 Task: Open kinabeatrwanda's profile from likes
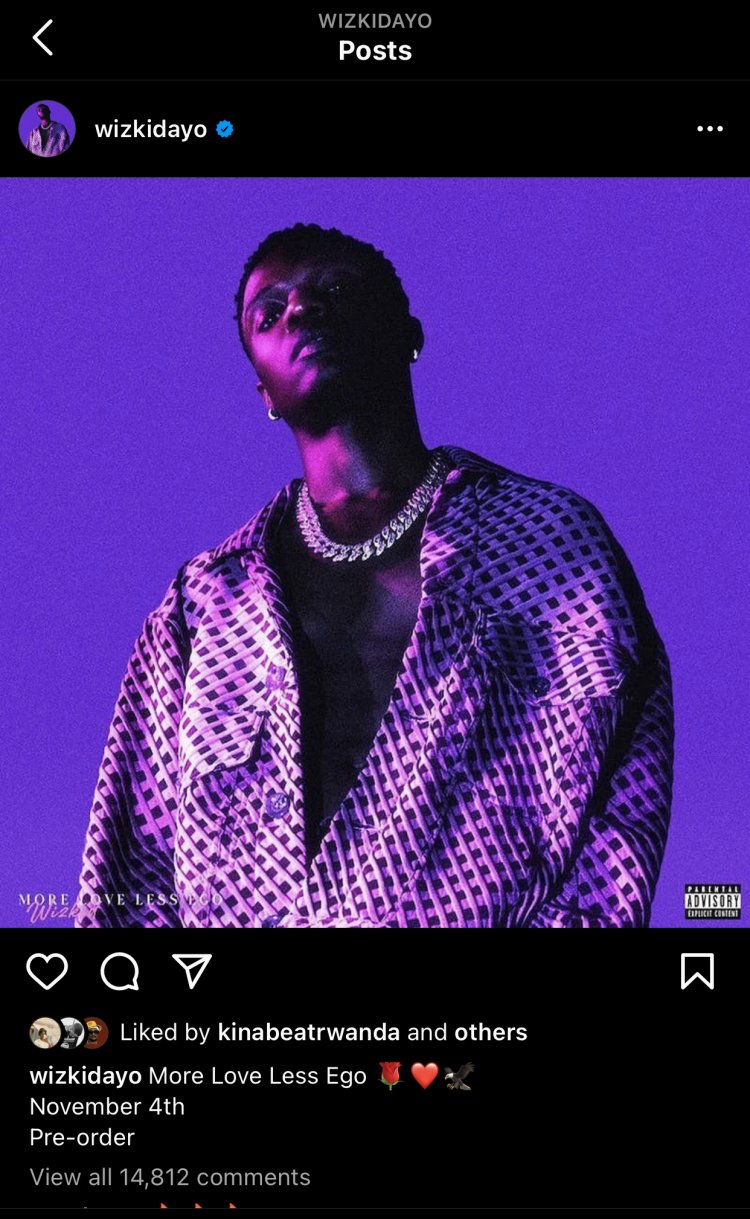tap(308, 1032)
